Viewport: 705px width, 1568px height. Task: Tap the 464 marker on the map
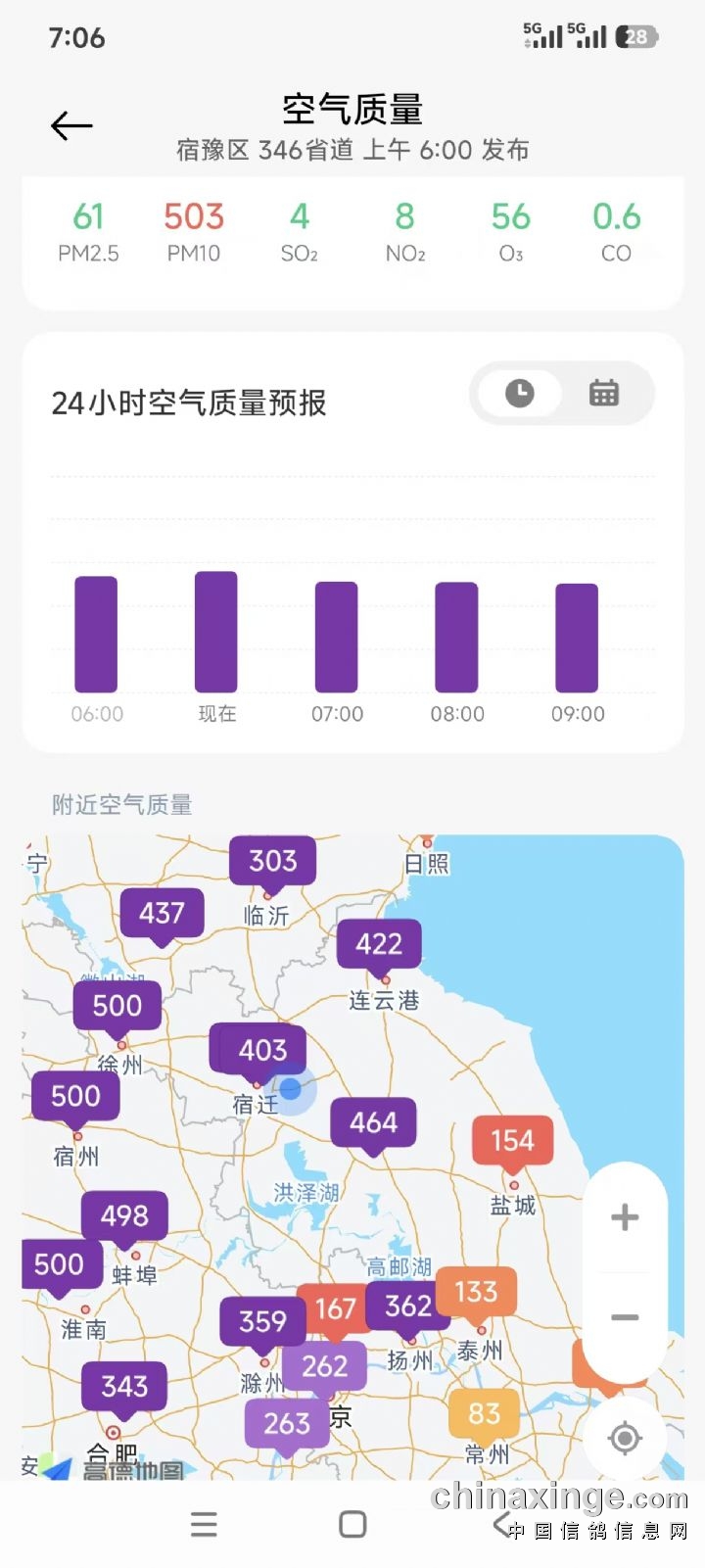pyautogui.click(x=373, y=1122)
